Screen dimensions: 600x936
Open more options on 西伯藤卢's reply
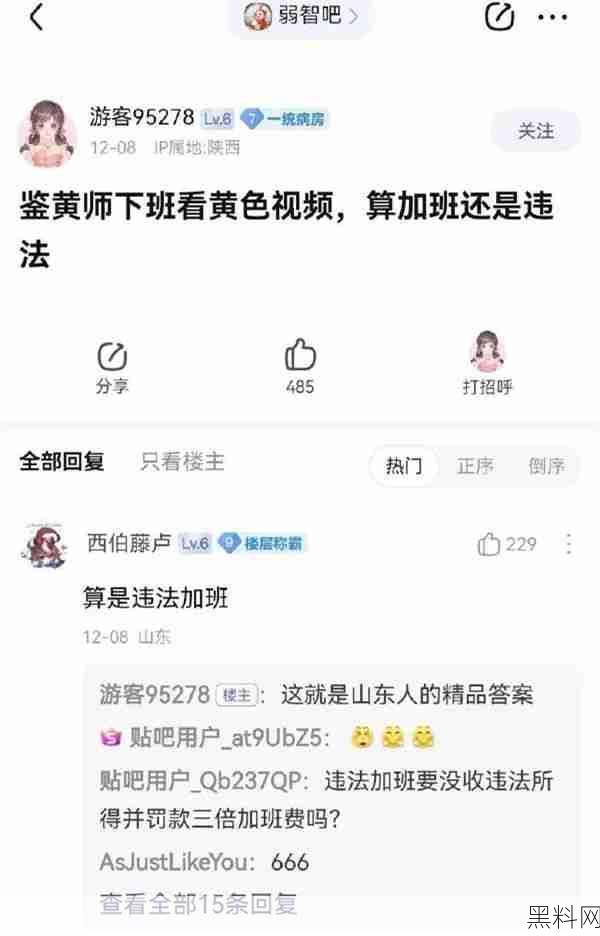(568, 544)
